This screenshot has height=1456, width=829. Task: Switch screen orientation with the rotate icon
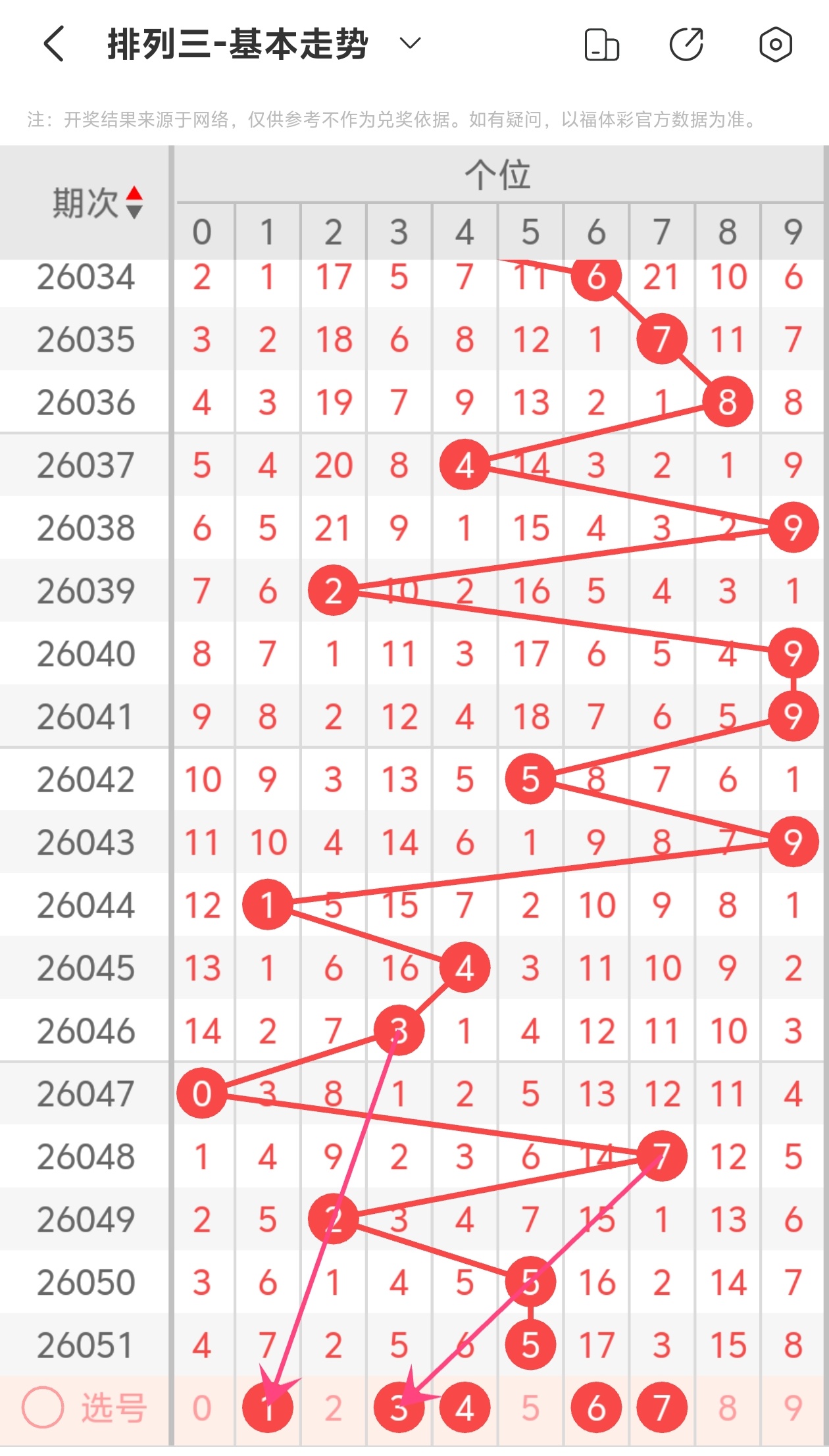pos(601,45)
